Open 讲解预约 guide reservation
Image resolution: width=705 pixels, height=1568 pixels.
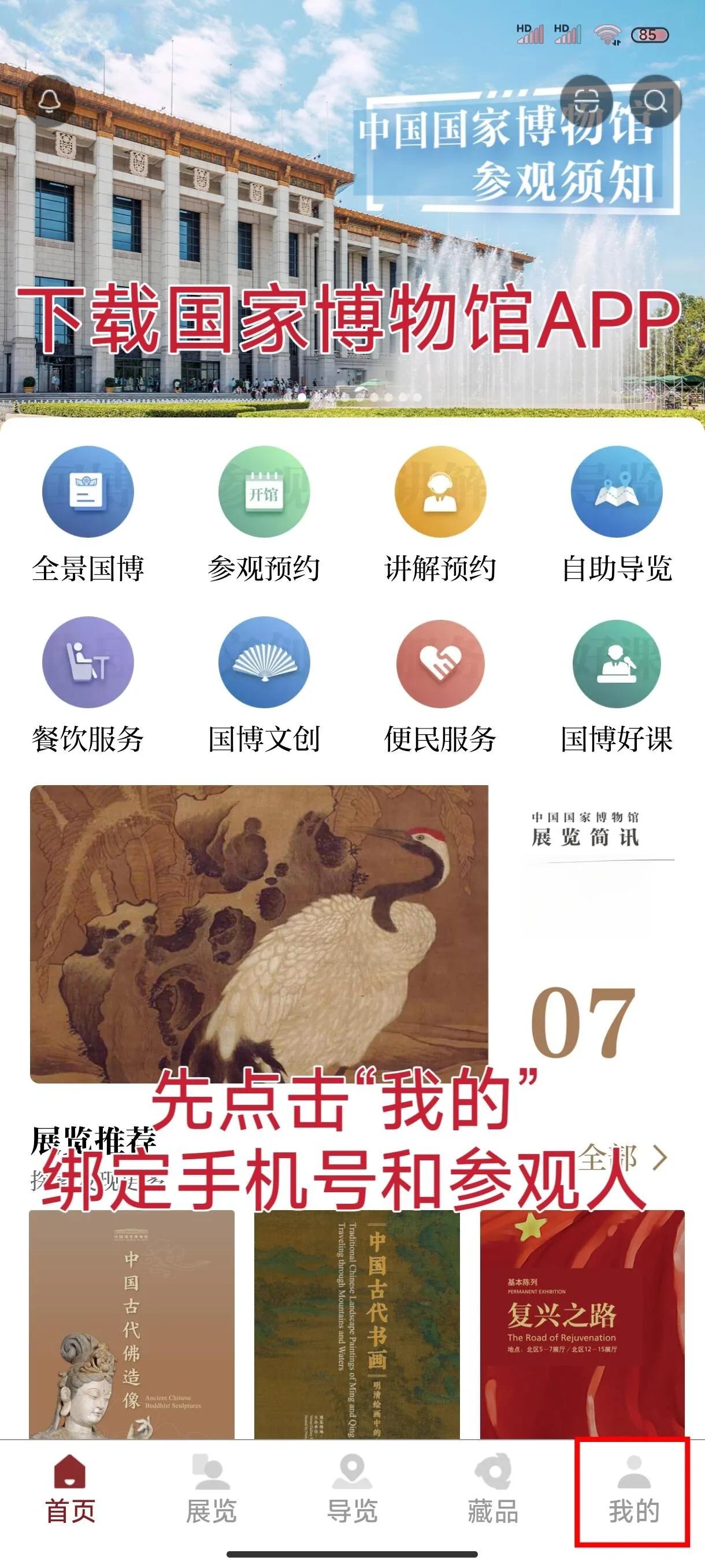pos(440,515)
